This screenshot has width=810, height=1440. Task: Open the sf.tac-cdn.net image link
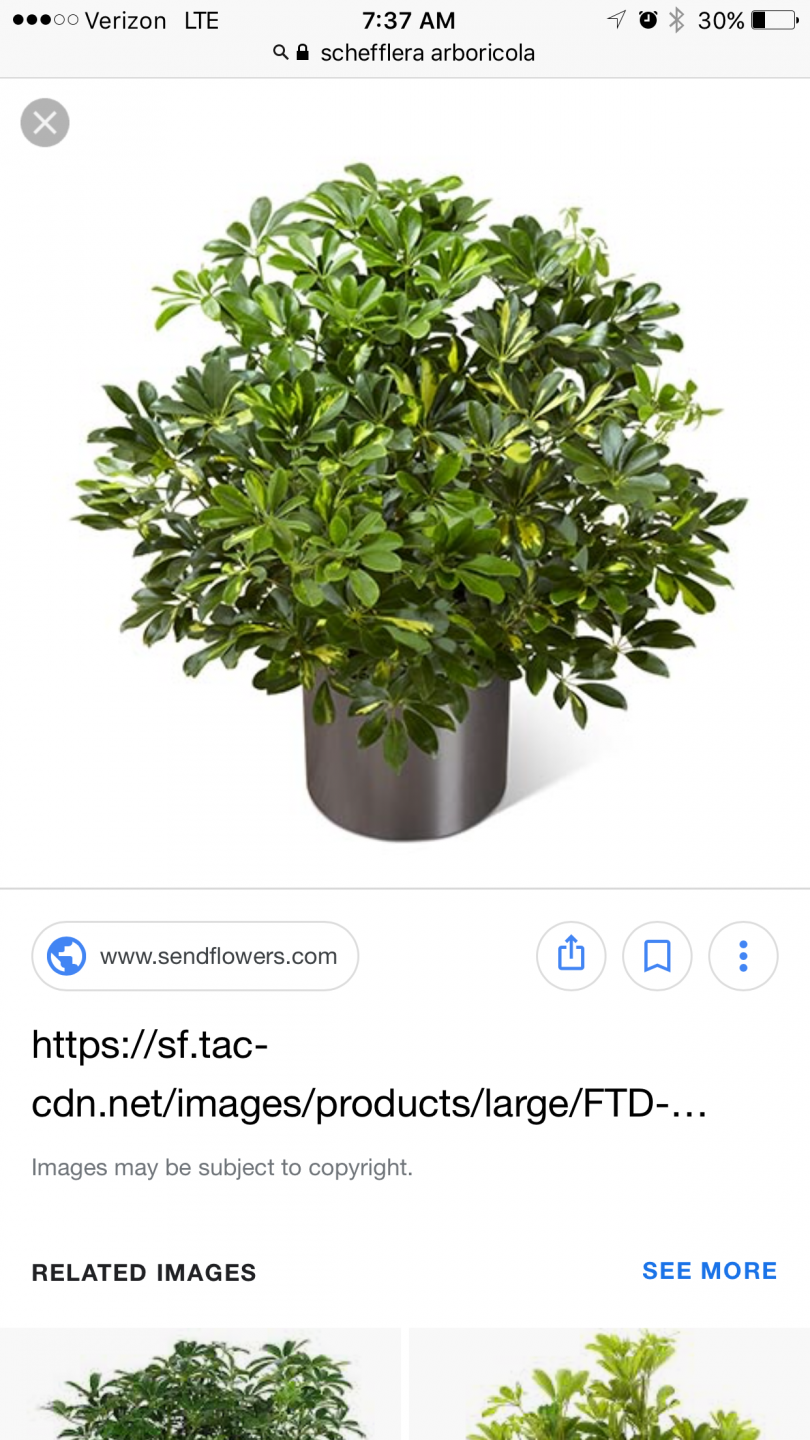click(x=369, y=1074)
